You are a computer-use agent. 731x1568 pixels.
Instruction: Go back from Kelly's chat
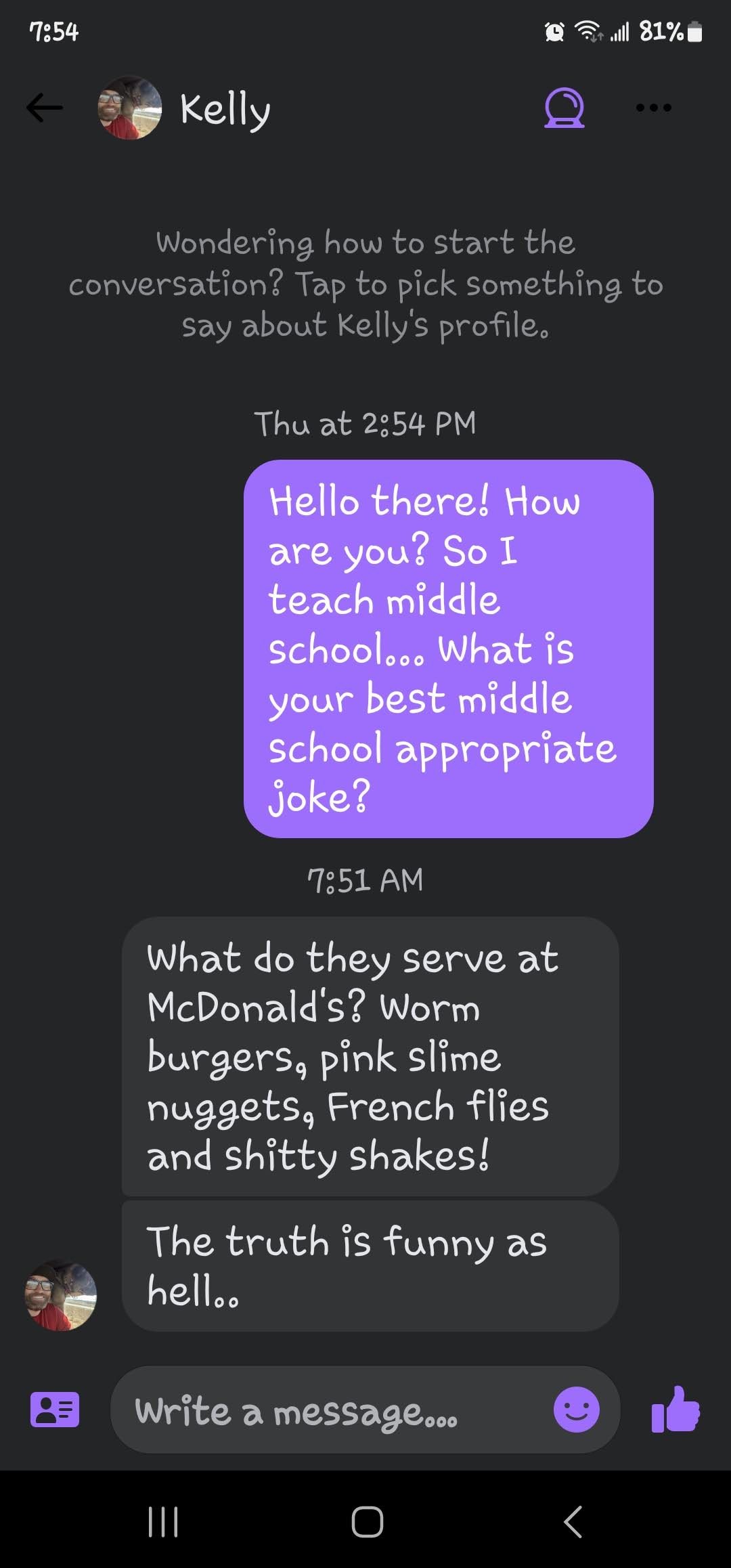point(45,108)
